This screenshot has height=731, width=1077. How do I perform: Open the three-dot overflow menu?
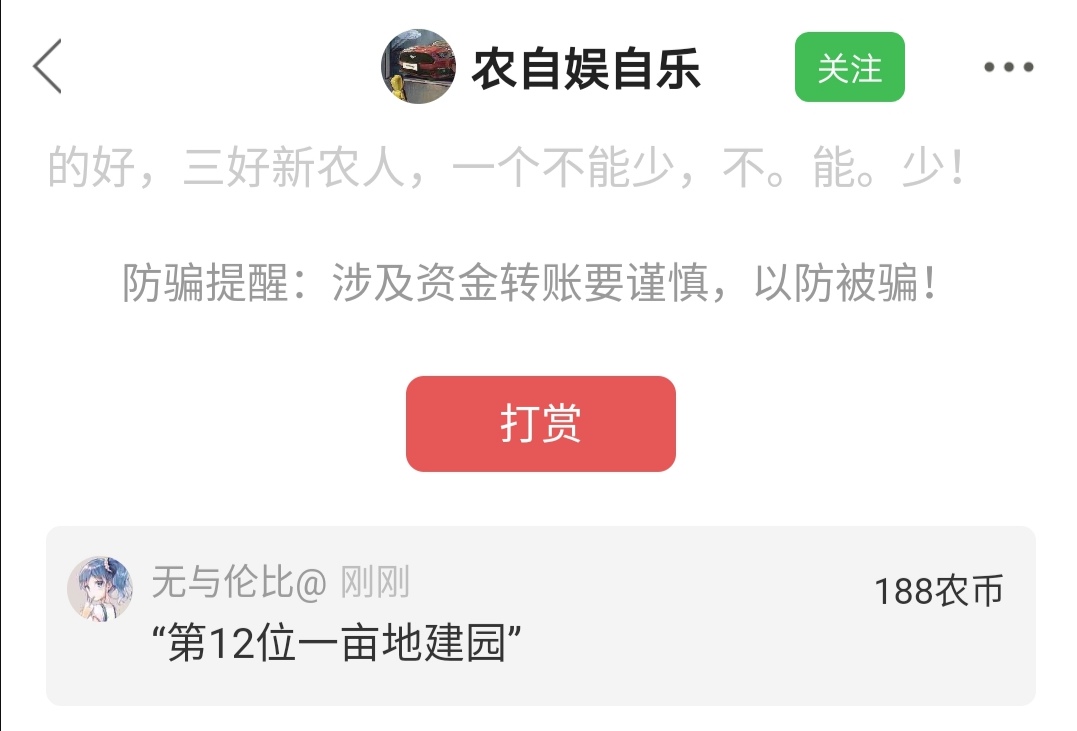coord(1007,67)
